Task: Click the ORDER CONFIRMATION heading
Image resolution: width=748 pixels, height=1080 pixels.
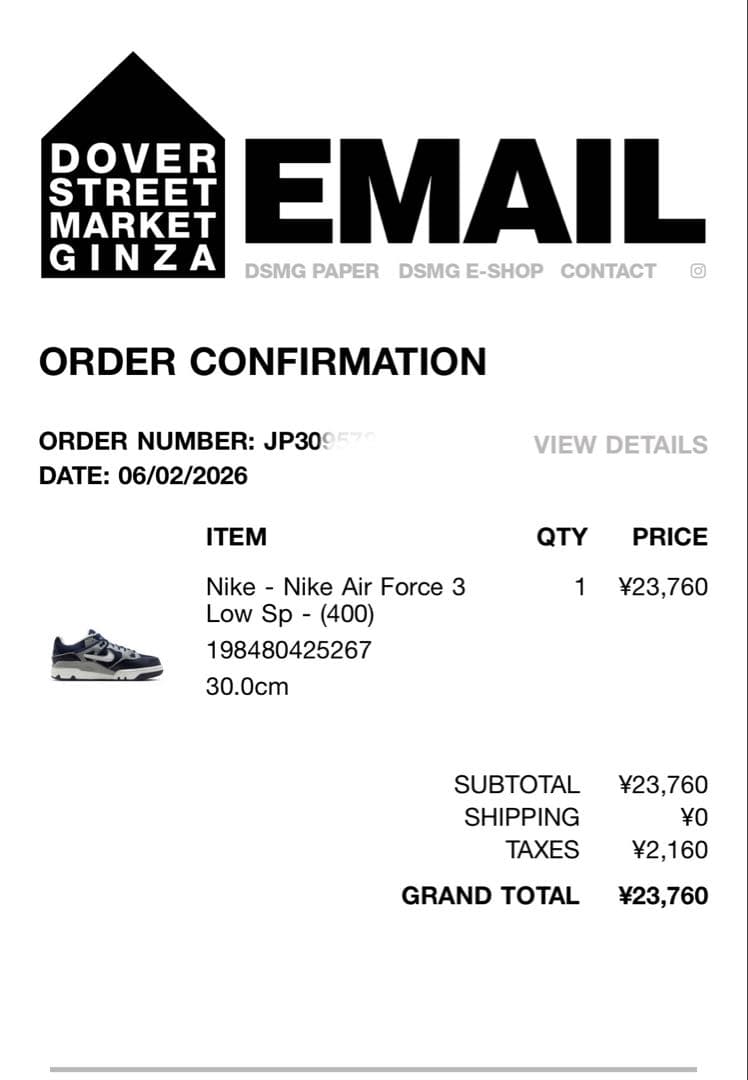Action: (x=261, y=363)
